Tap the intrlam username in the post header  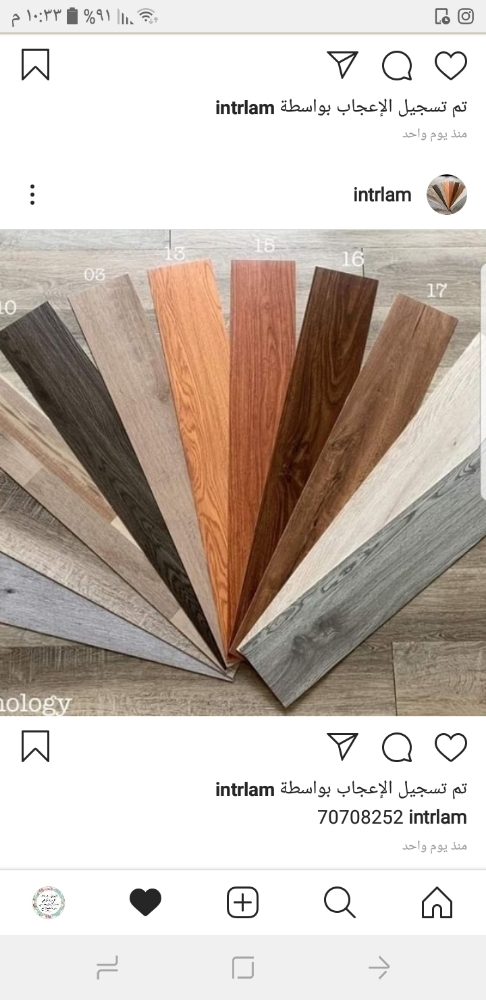pyautogui.click(x=382, y=195)
